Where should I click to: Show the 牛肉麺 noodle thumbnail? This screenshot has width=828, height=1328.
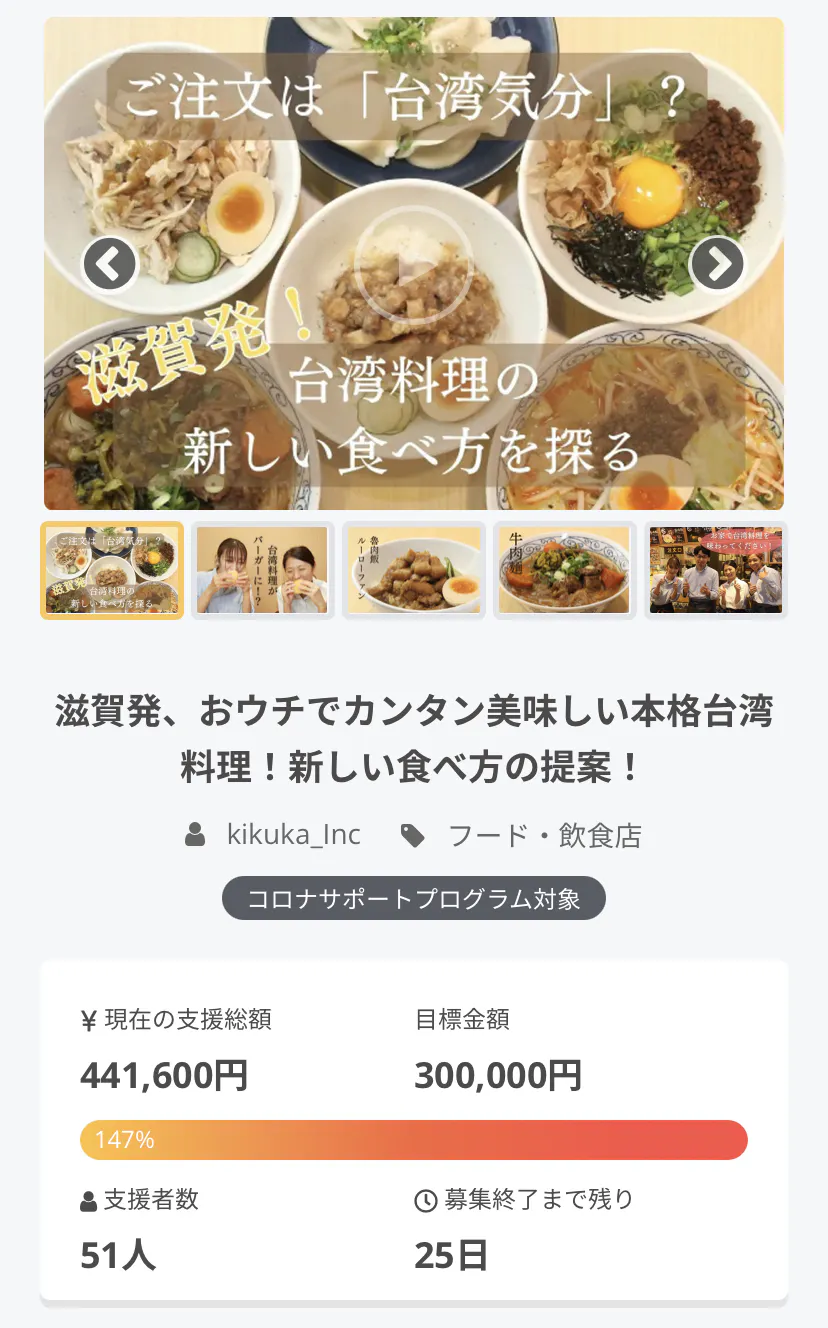(x=564, y=570)
